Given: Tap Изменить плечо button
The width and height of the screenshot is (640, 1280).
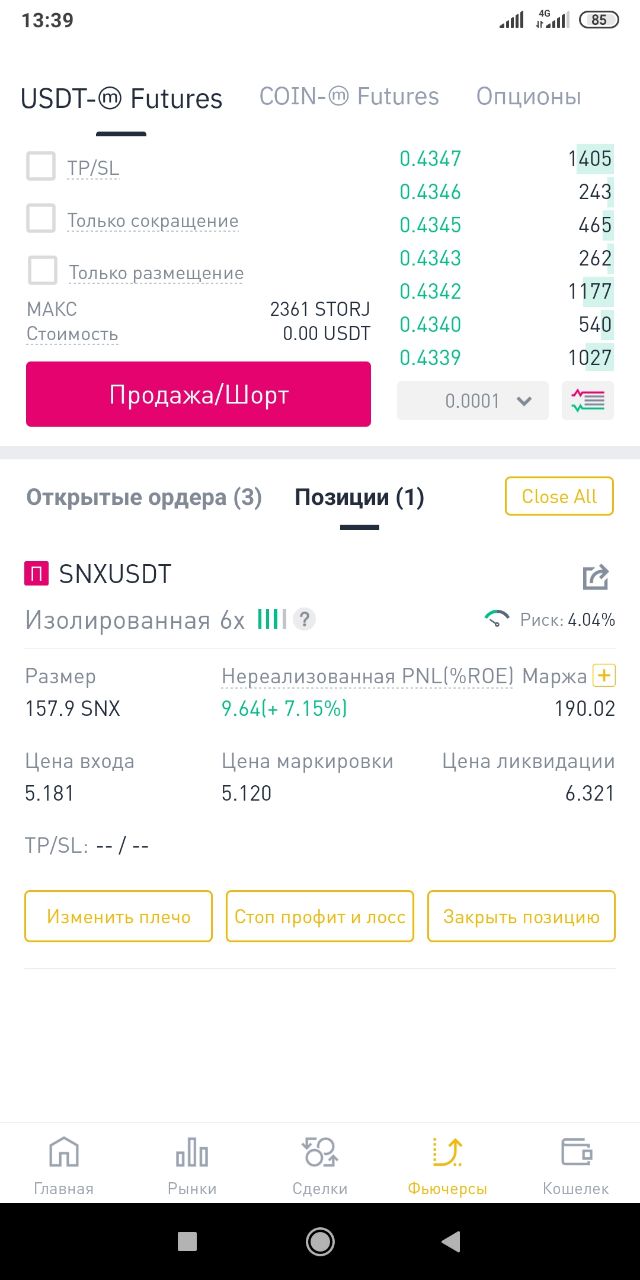Looking at the screenshot, I should pyautogui.click(x=119, y=916).
